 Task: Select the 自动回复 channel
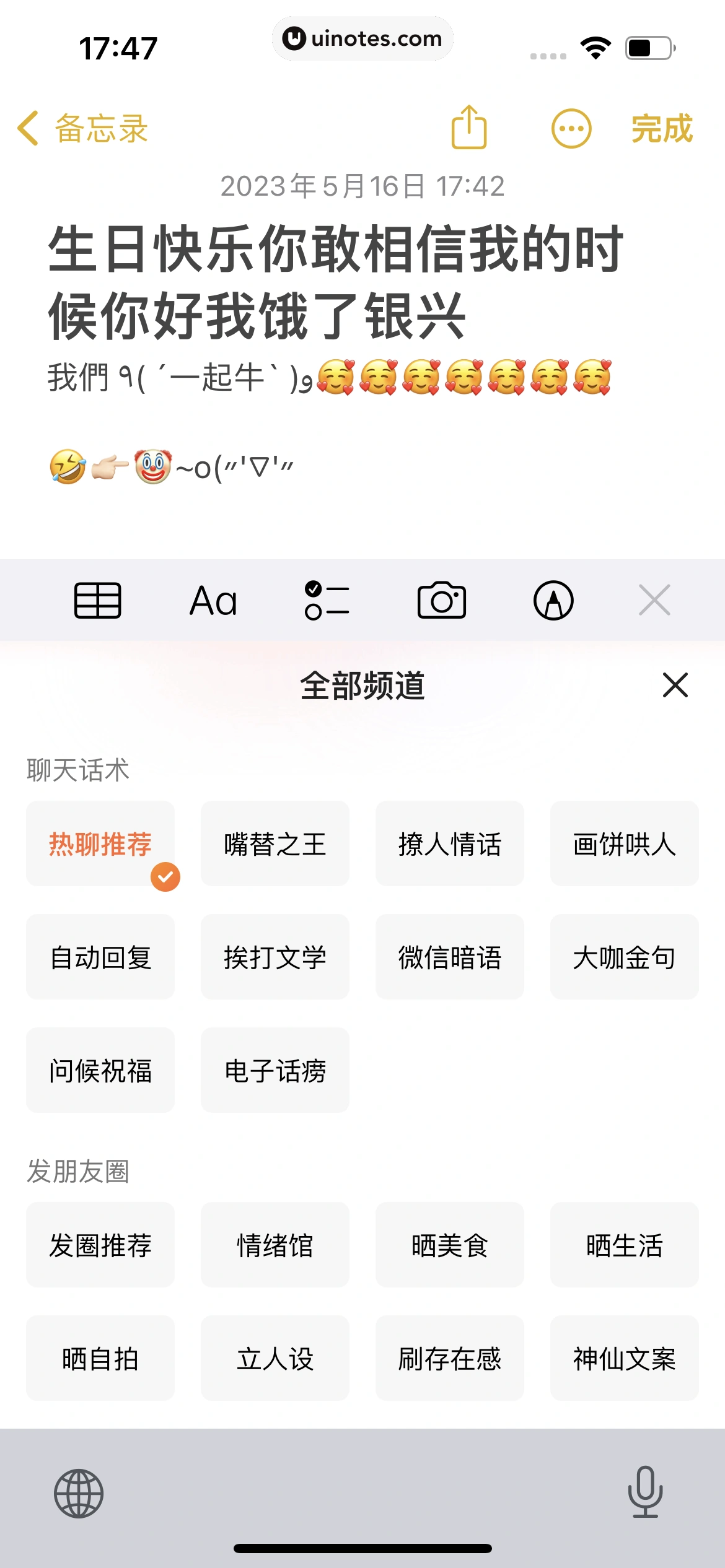coord(100,957)
